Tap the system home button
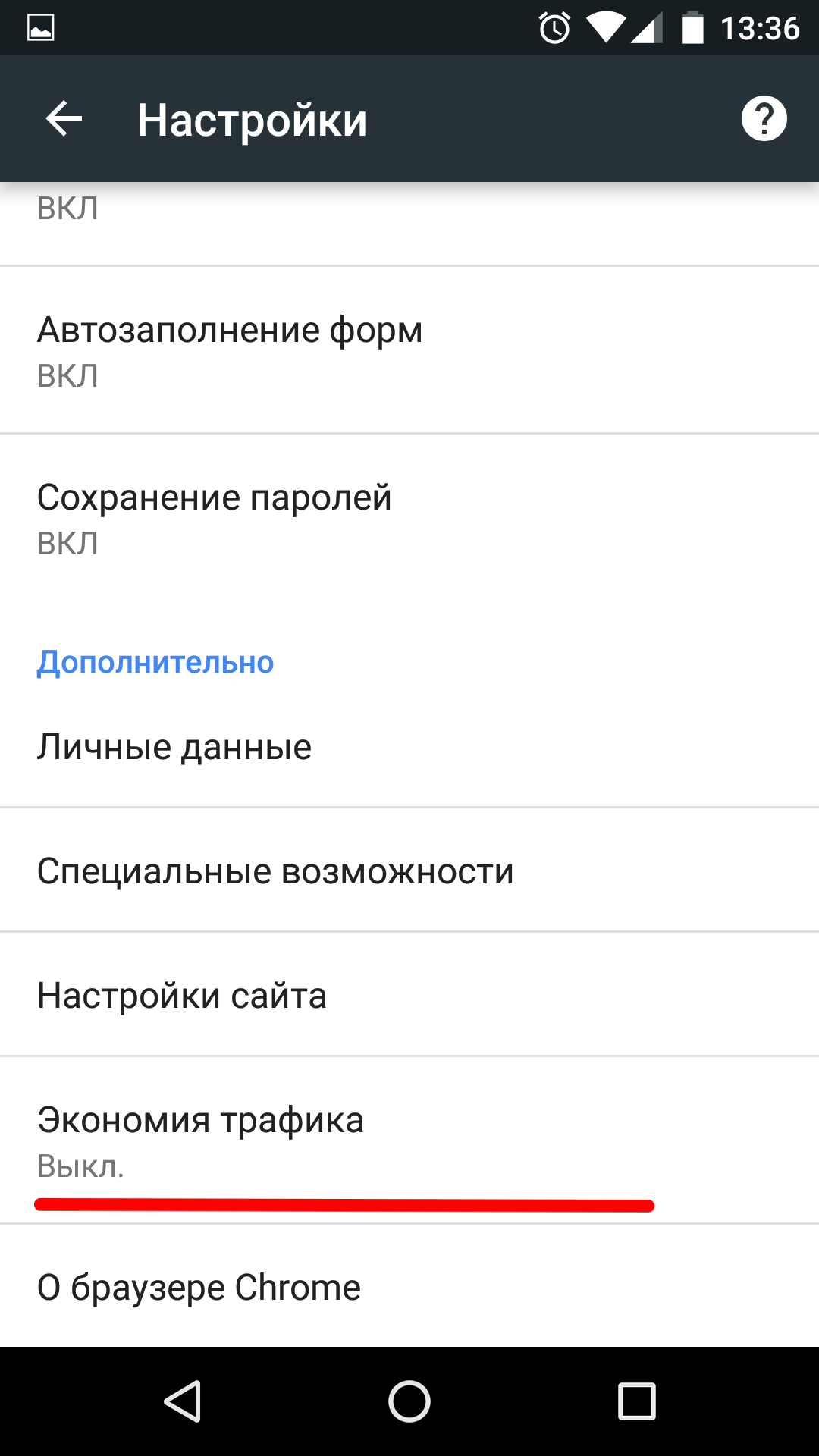 click(x=409, y=1401)
